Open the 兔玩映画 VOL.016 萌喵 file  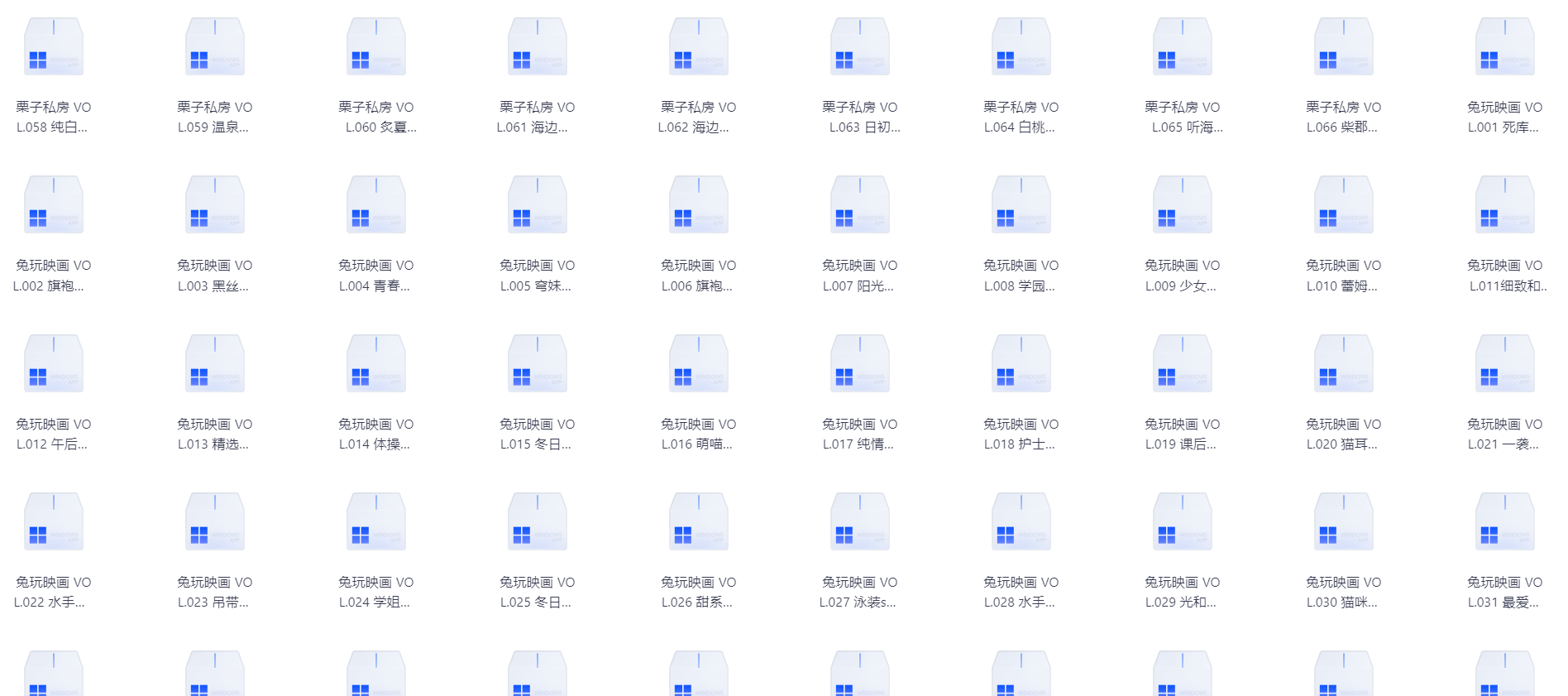click(699, 365)
